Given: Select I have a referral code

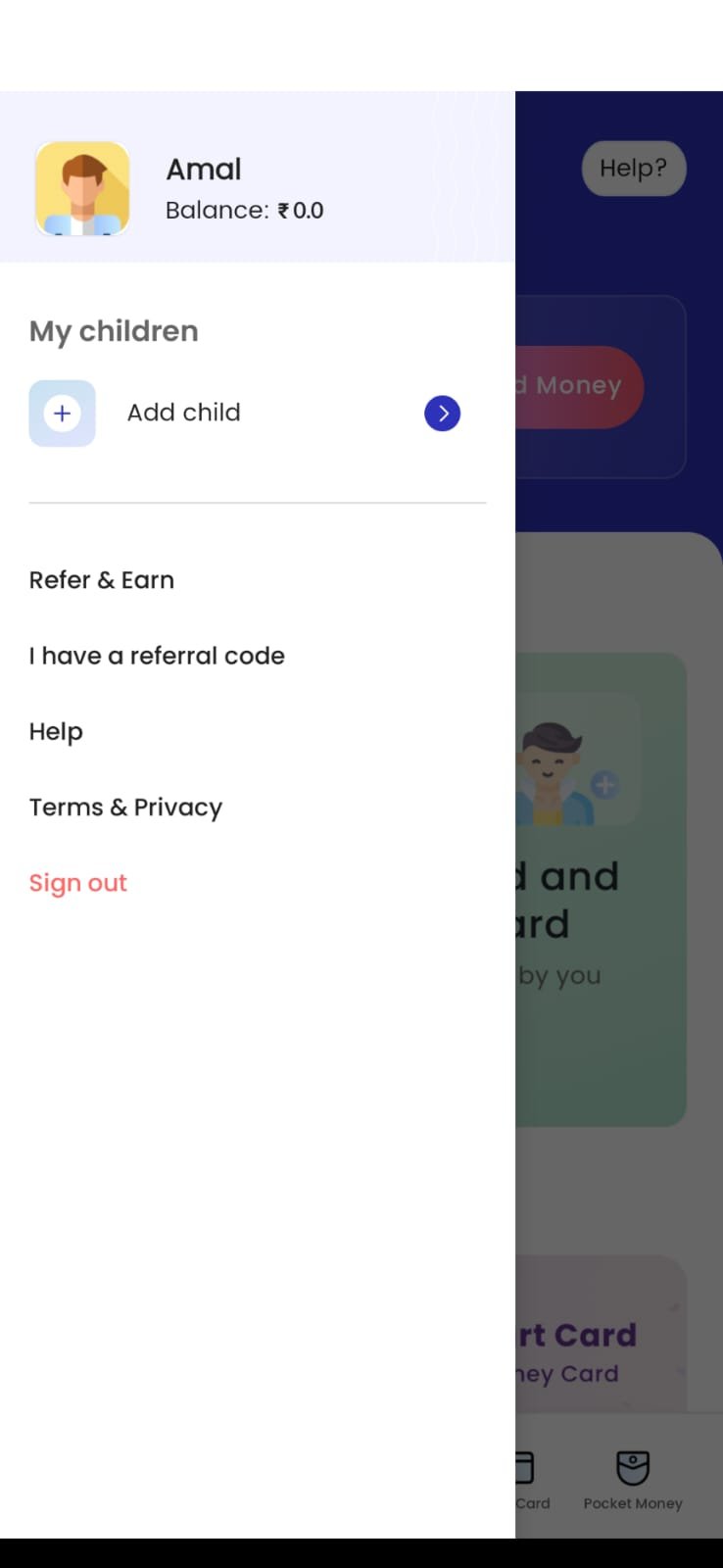Looking at the screenshot, I should pyautogui.click(x=157, y=656).
